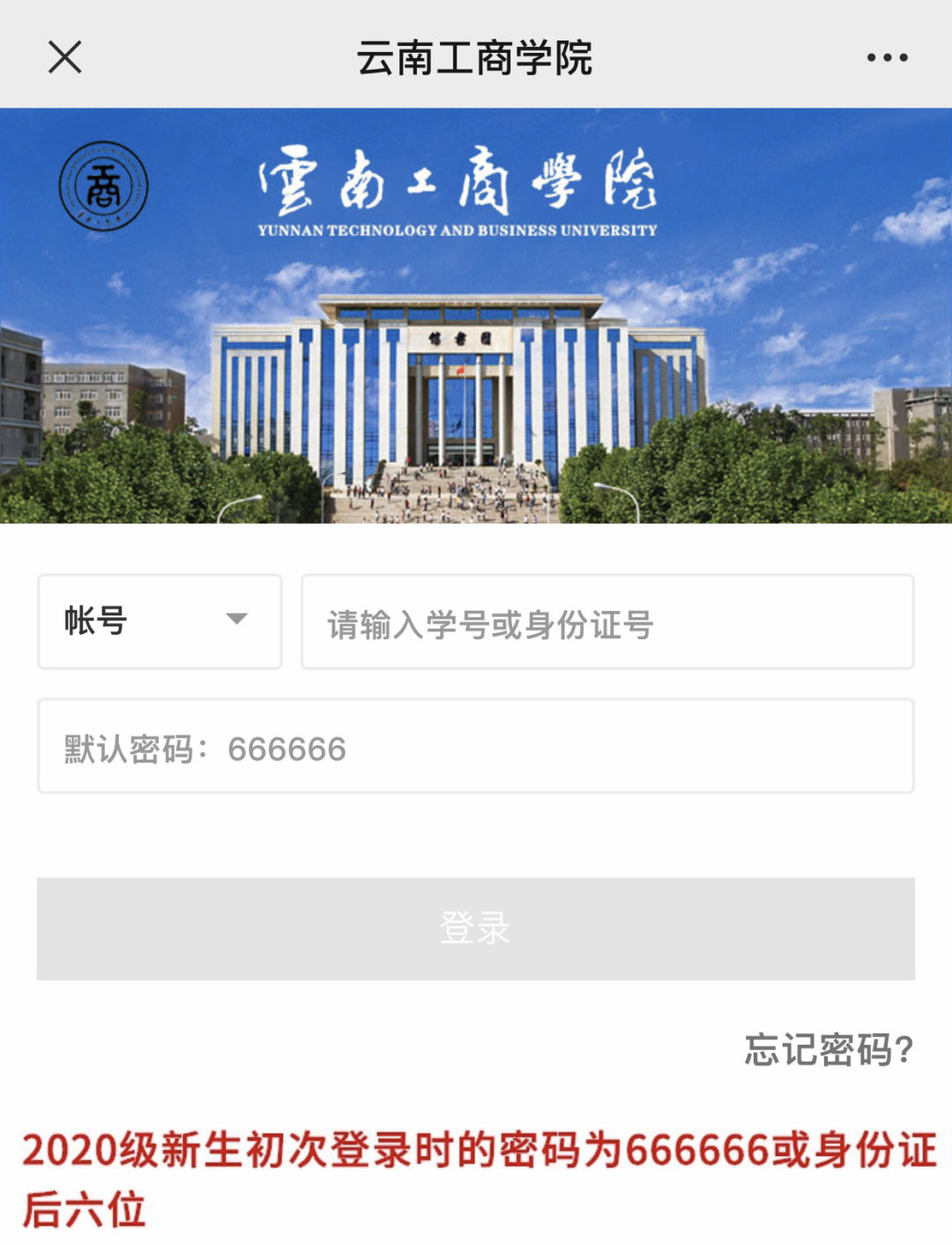Tap the 登录 login button
The height and width of the screenshot is (1245, 952).
pos(475,928)
